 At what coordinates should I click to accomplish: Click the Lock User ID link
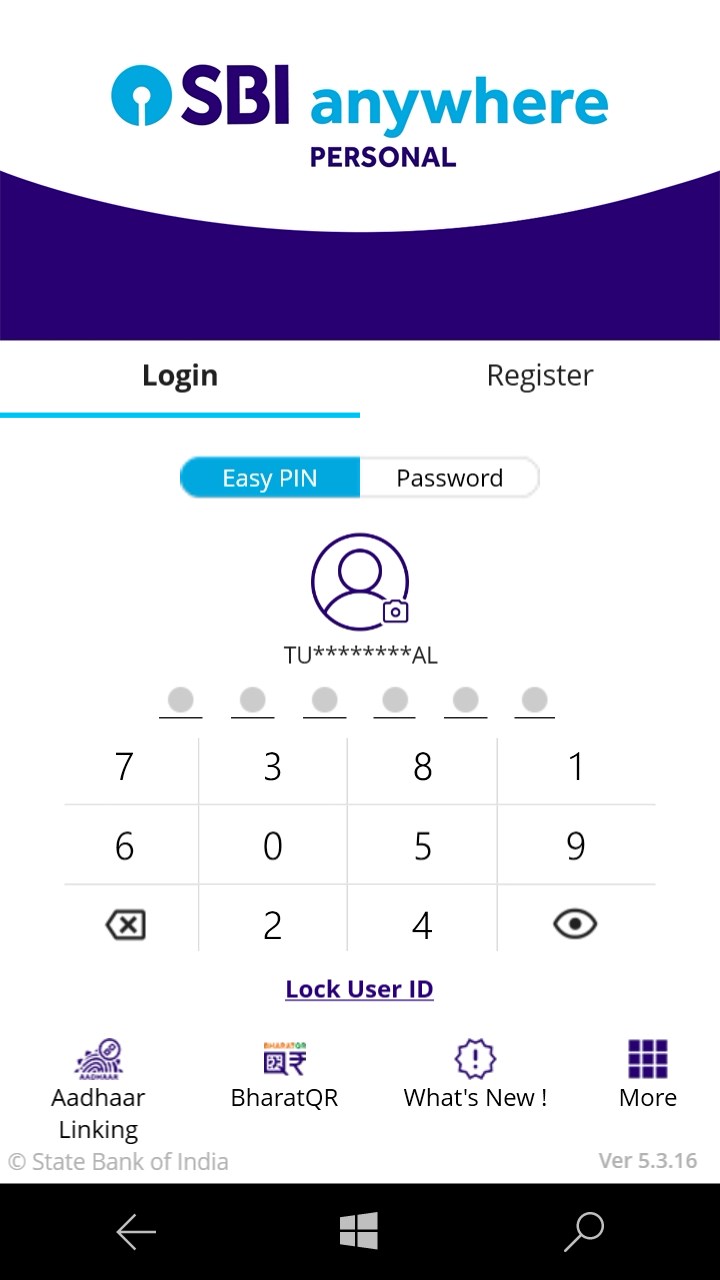click(x=359, y=988)
